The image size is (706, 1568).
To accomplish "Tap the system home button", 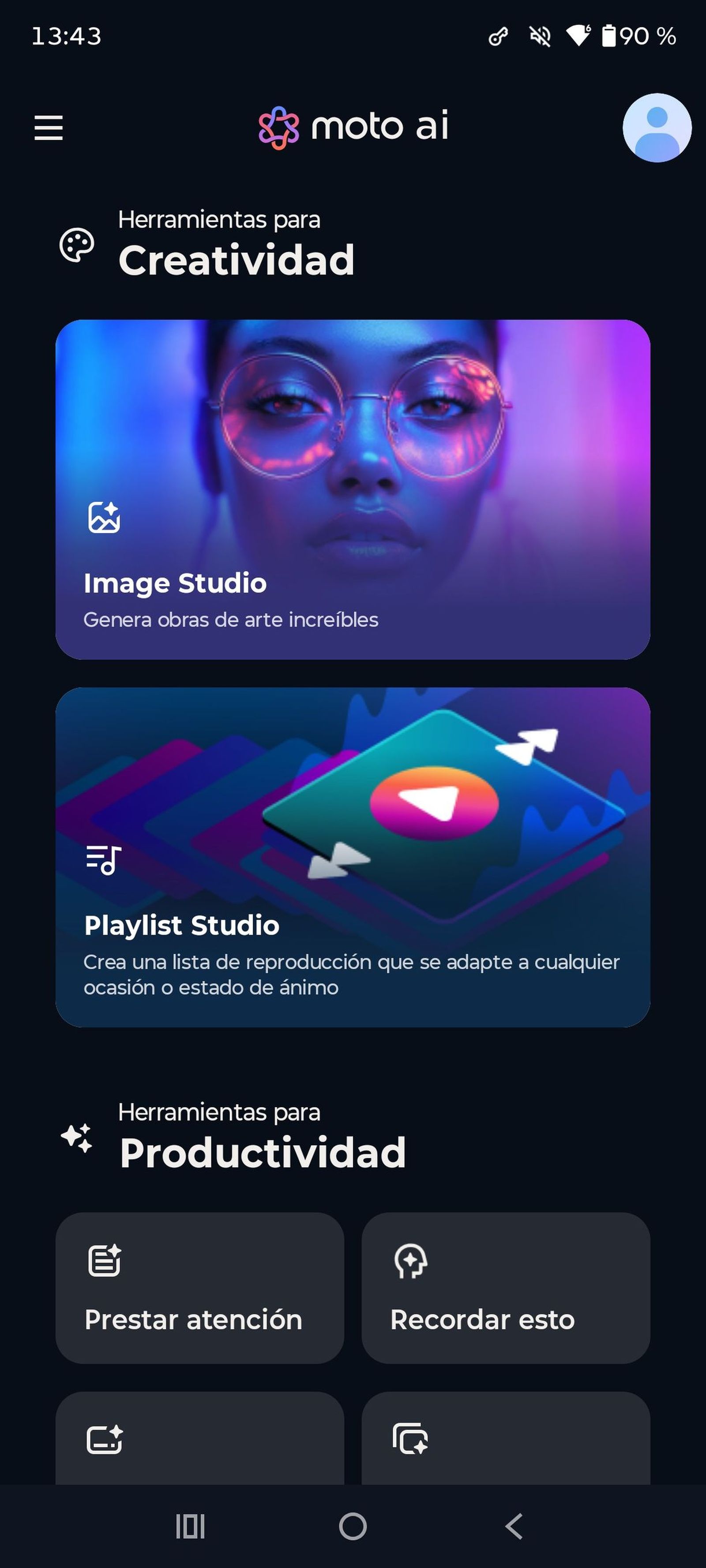I will pyautogui.click(x=353, y=1526).
